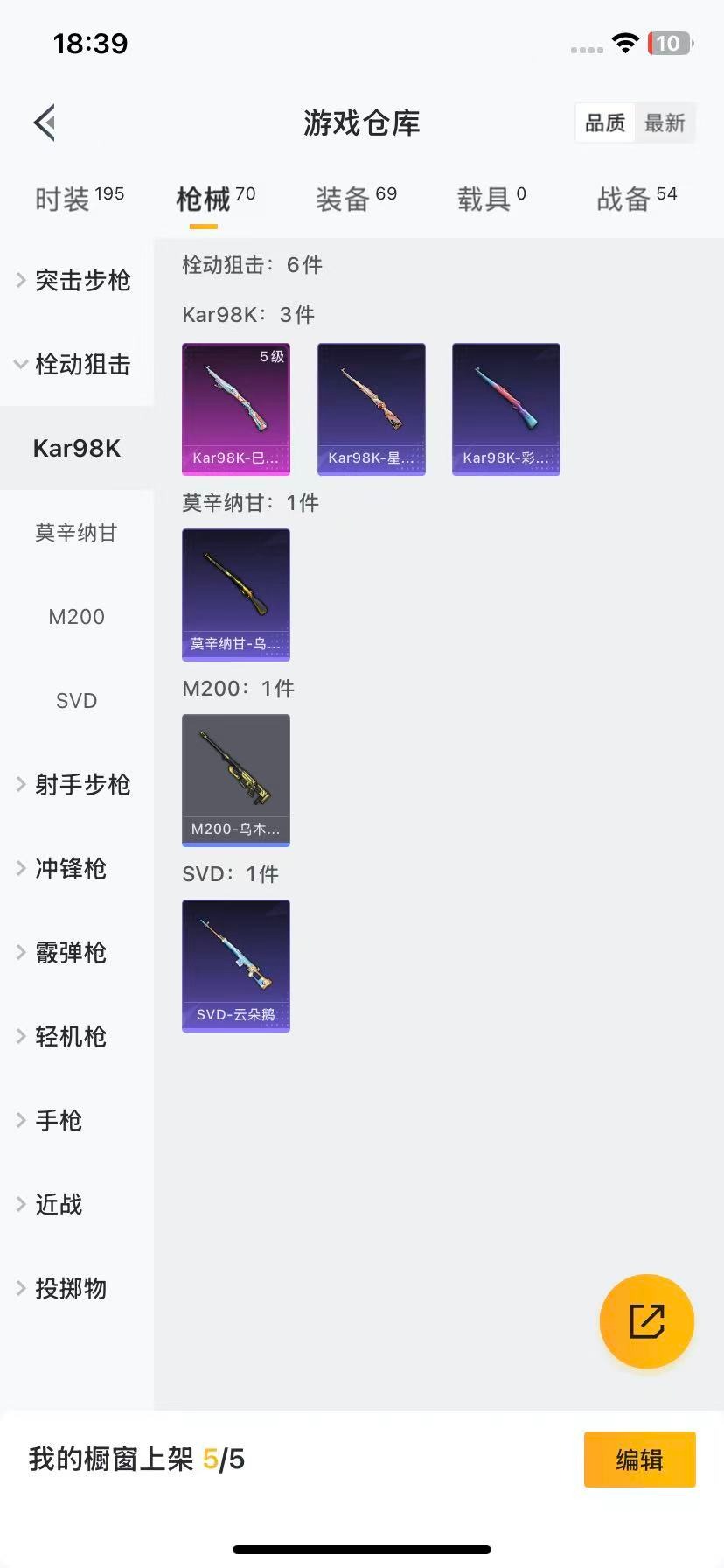Image resolution: width=724 pixels, height=1568 pixels.
Task: Tap the orange floating share button
Action: [646, 1320]
